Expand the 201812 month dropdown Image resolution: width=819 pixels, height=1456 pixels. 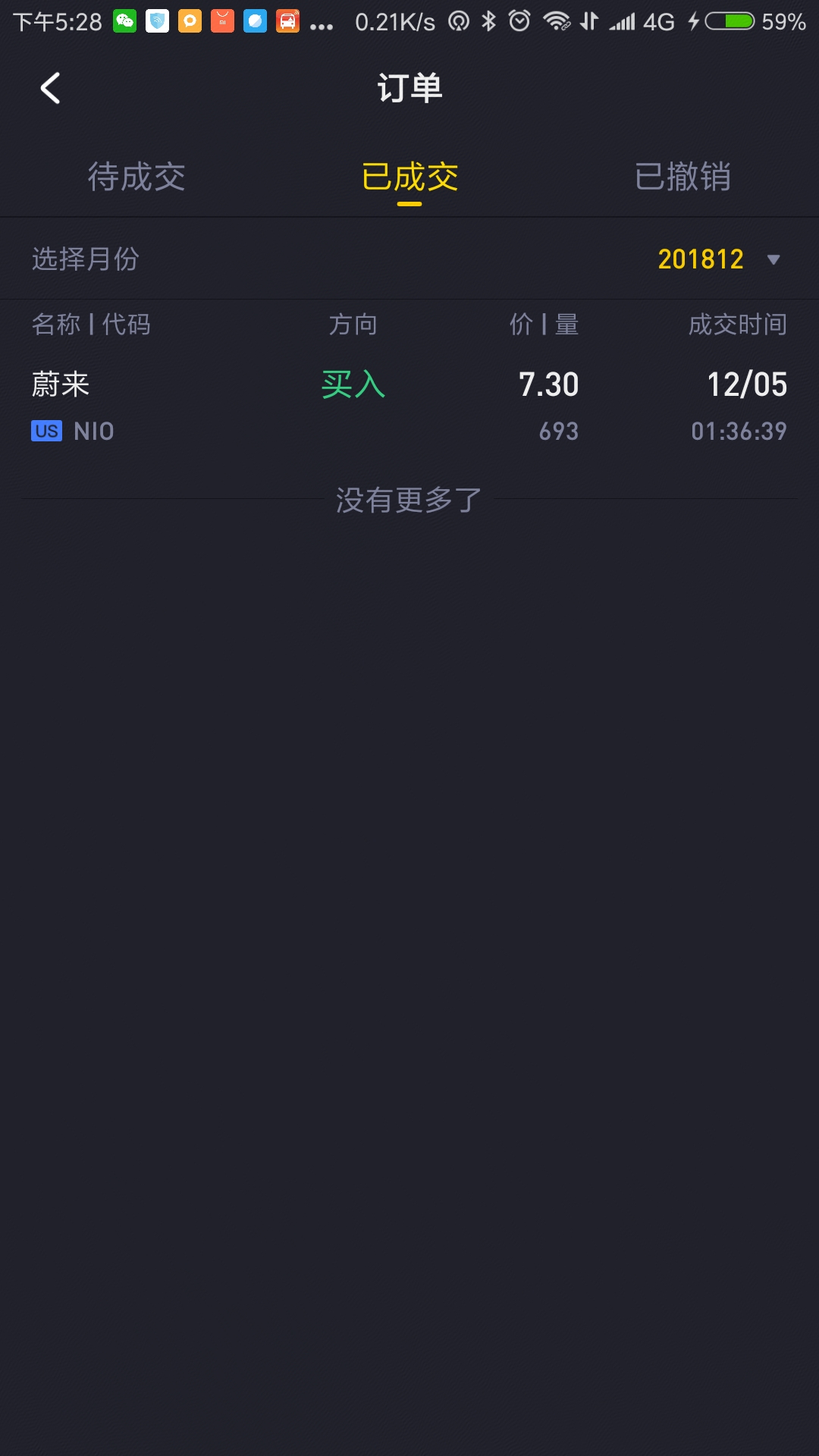719,259
